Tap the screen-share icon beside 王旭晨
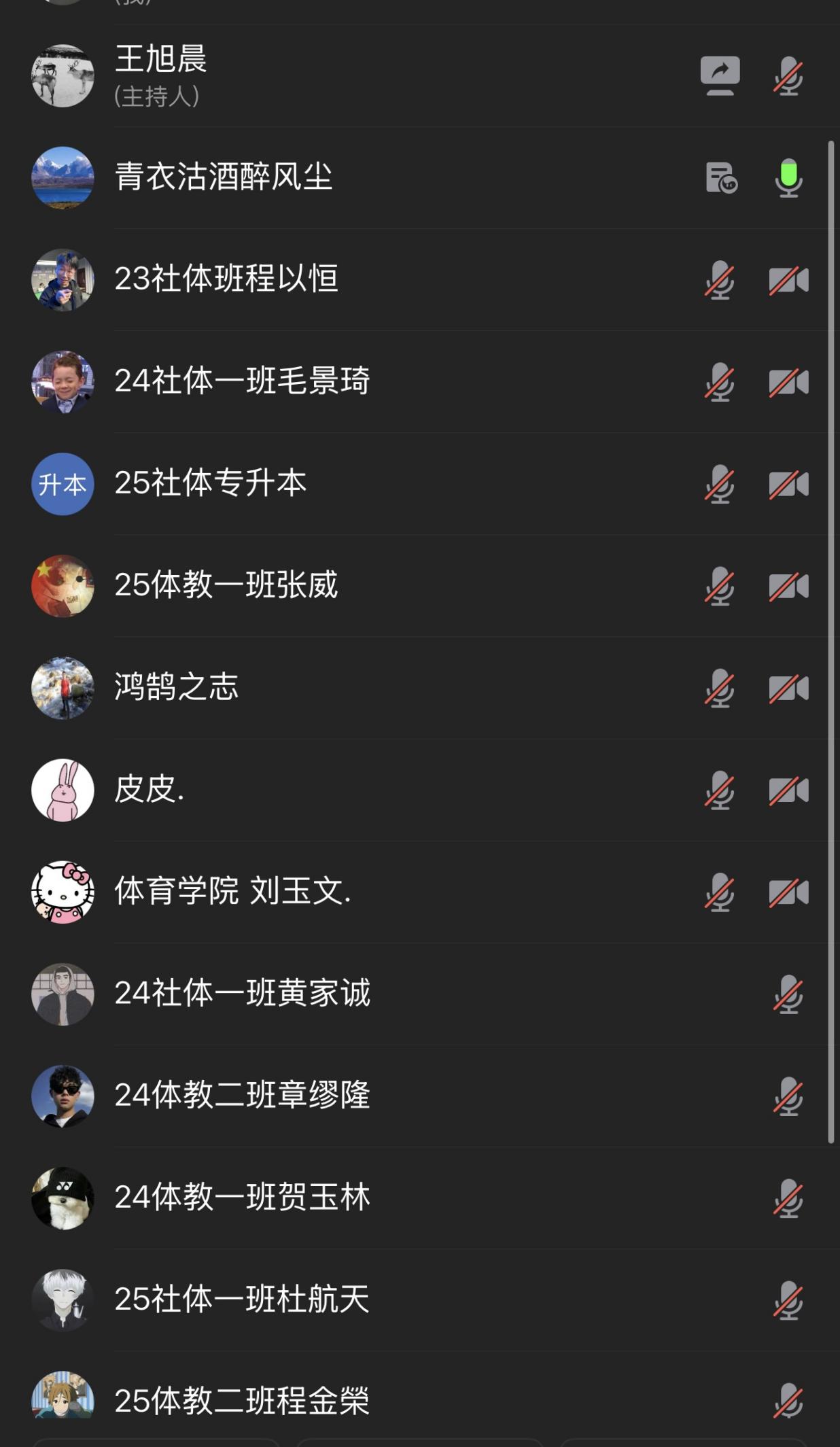This screenshot has width=840, height=1447. pos(720,75)
